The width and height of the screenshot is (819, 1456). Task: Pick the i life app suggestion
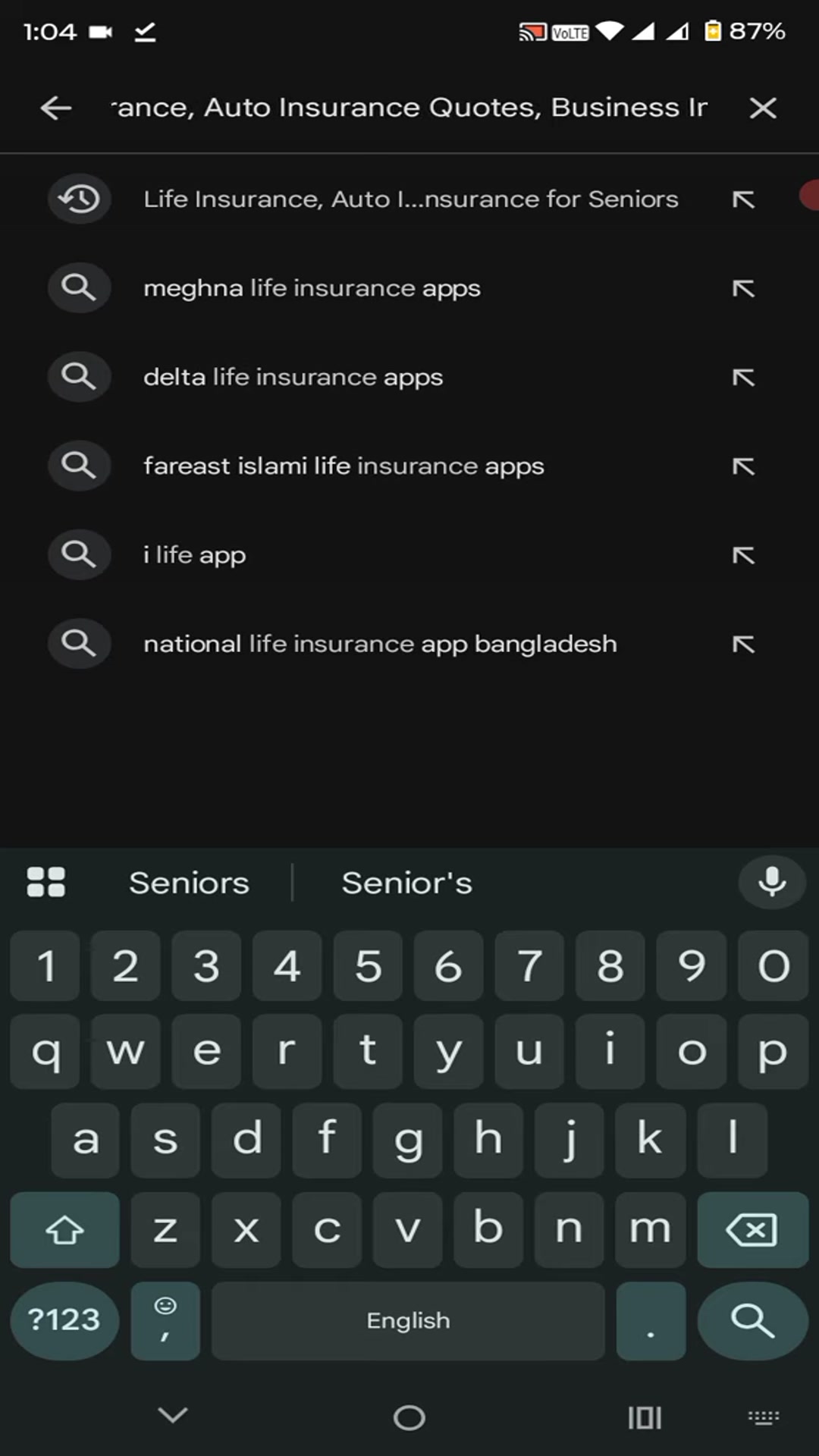click(195, 555)
